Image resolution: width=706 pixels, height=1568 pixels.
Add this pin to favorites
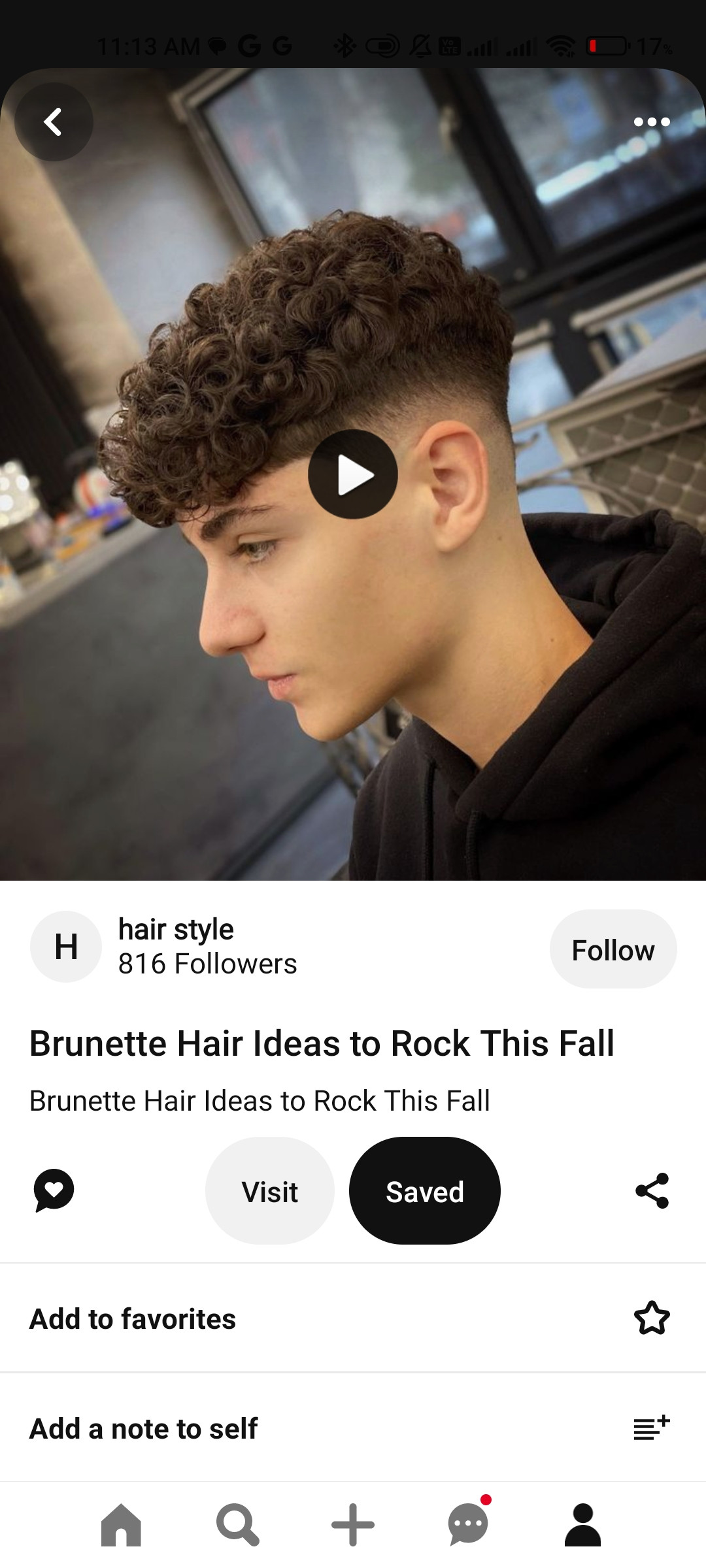click(353, 1318)
